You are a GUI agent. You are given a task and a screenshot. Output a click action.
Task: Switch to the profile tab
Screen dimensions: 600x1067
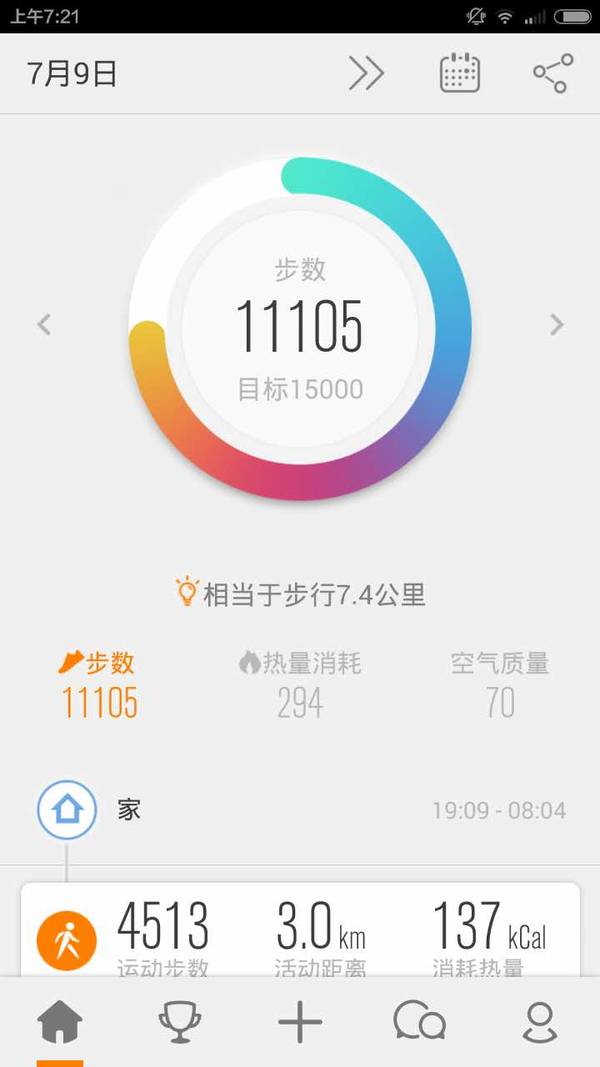540,1022
